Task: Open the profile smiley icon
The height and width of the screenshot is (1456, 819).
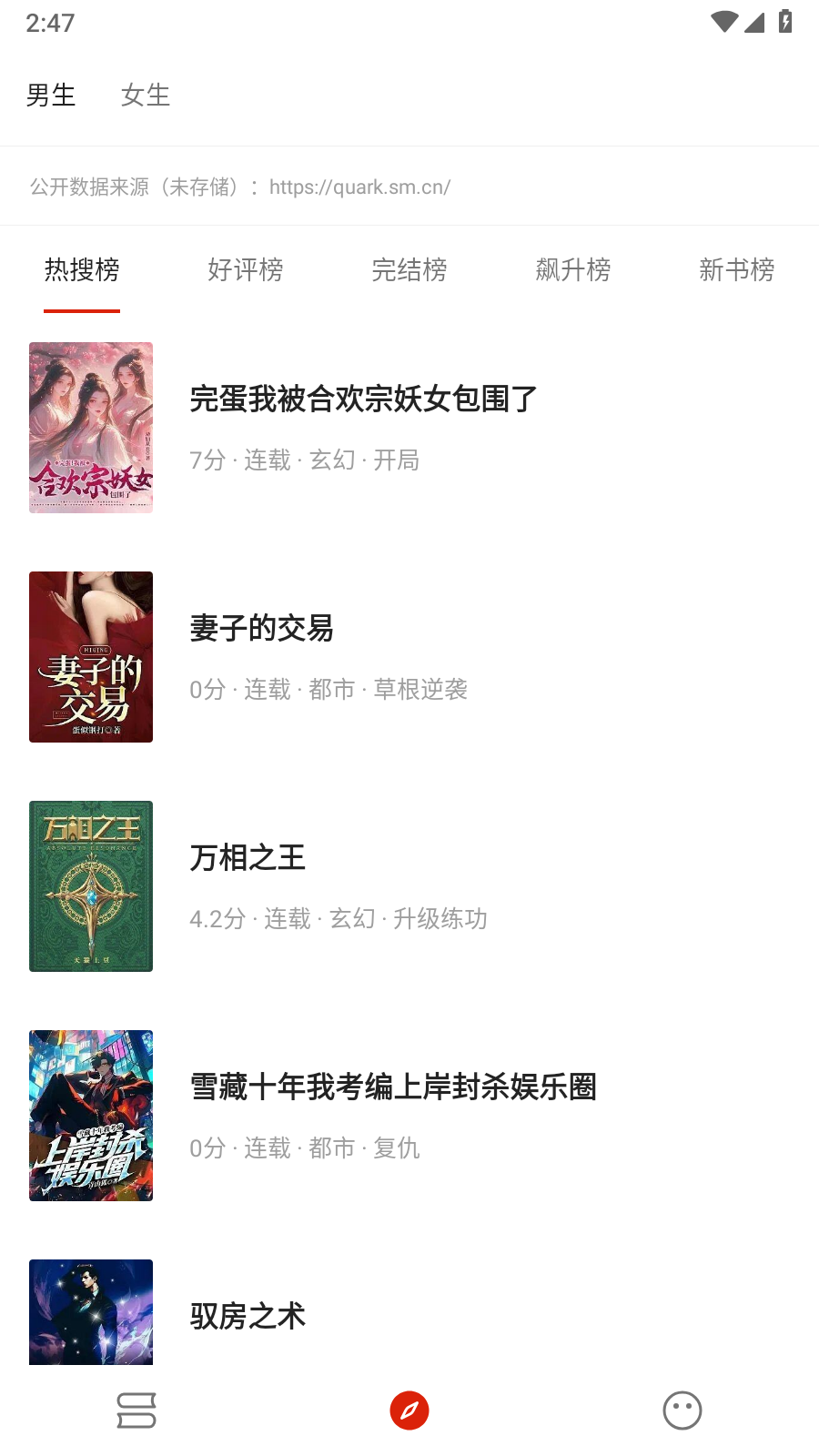Action: coord(682,1409)
